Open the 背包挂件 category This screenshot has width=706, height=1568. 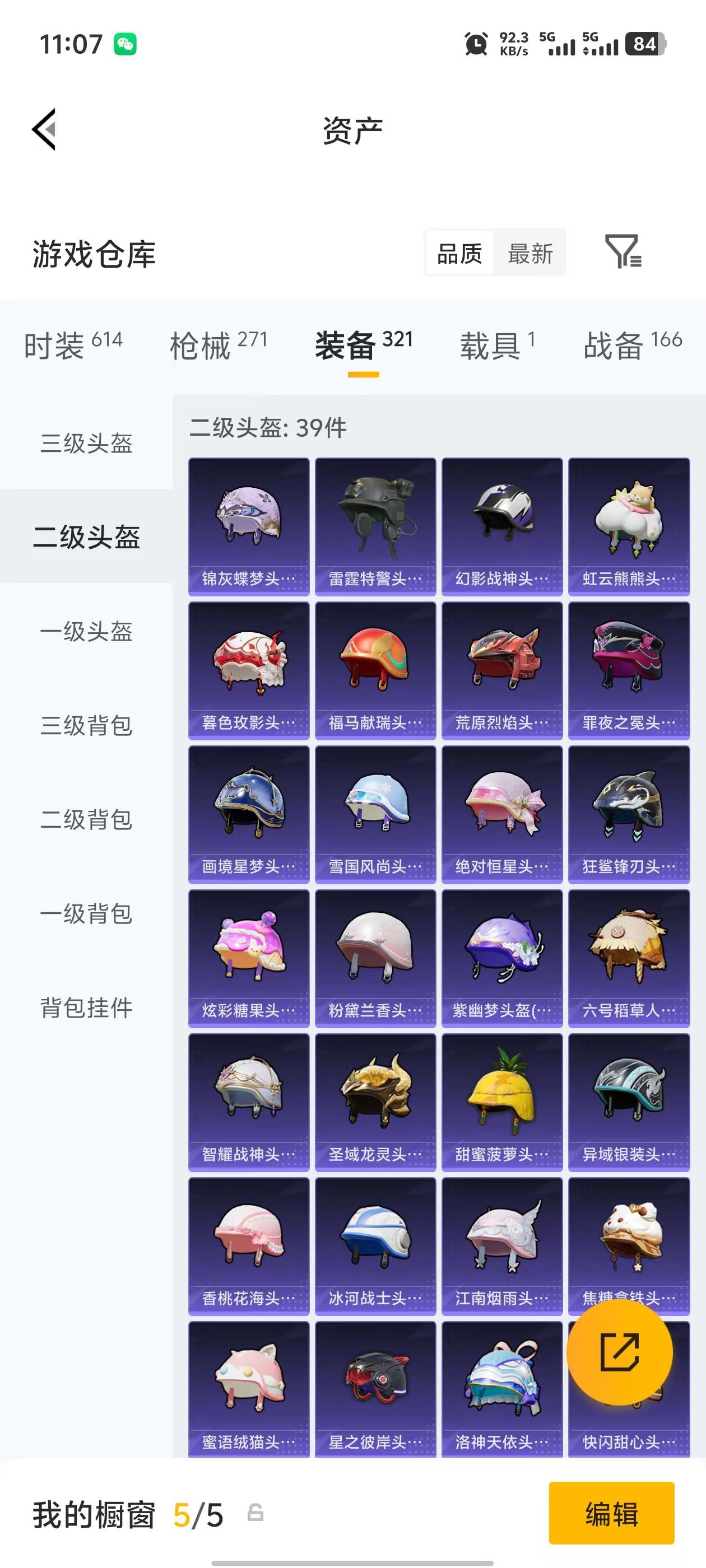[x=86, y=1007]
